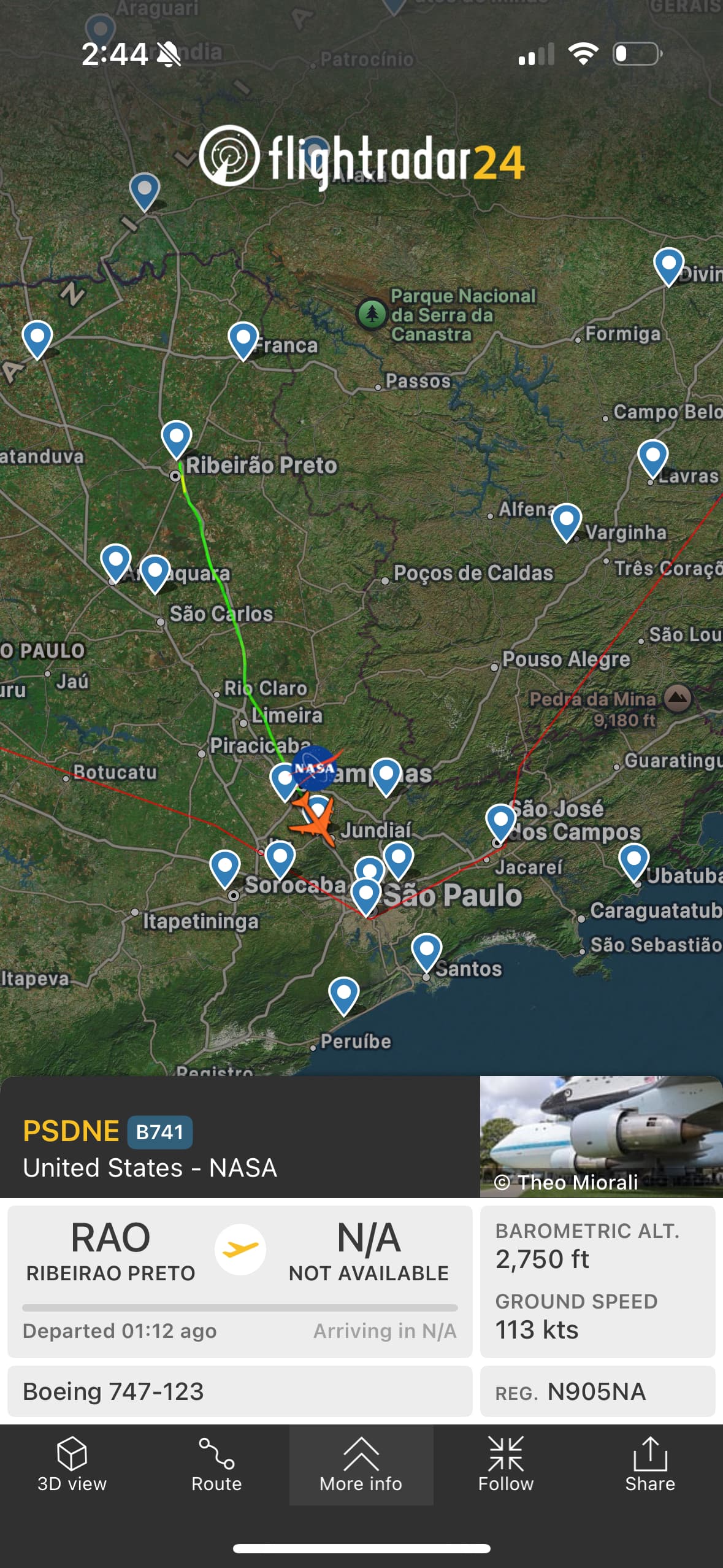
Task: Expand More info panel
Action: [361, 1465]
